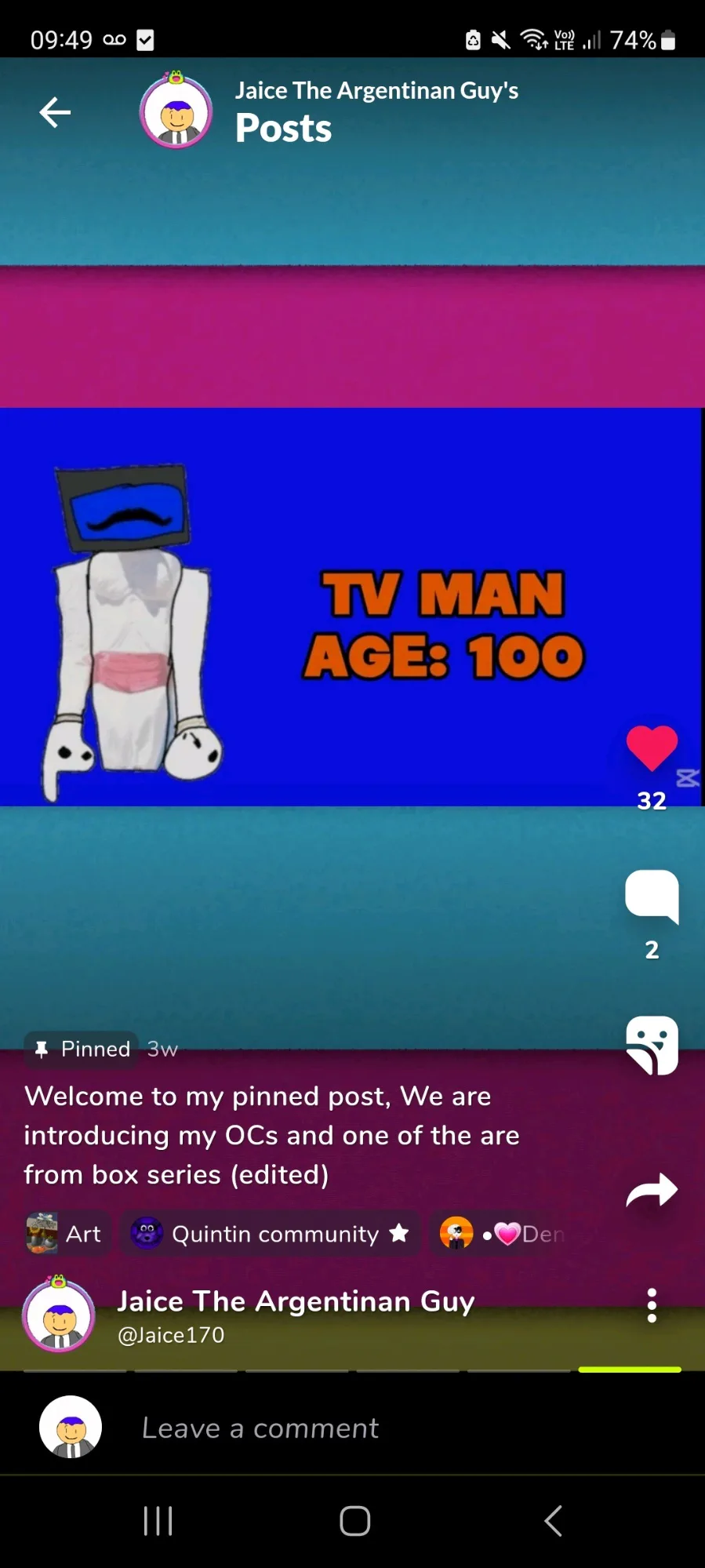Open the Art community chip
Screen dimensions: 705x1568
[x=66, y=1234]
